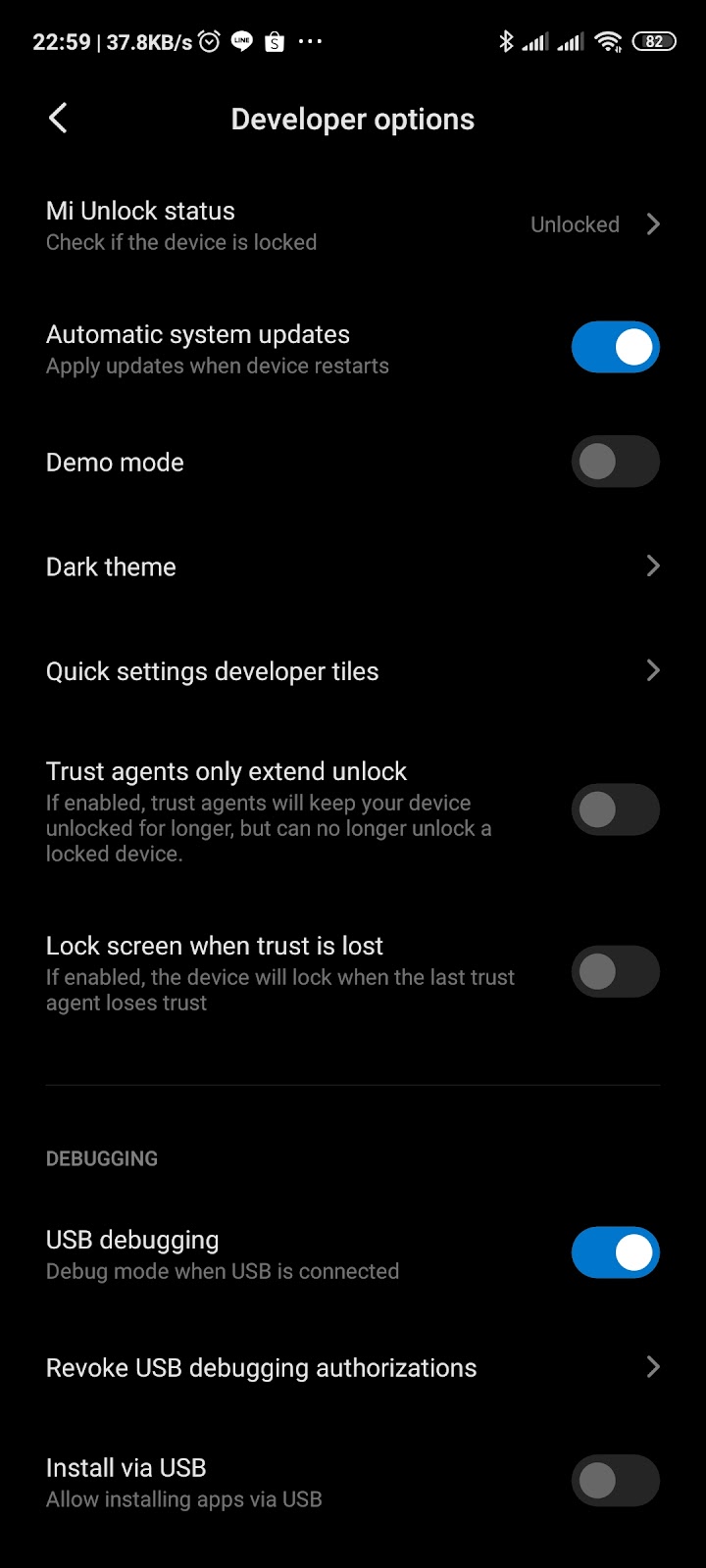Enable Demo mode switch
Image resolution: width=706 pixels, height=1568 pixels.
615,462
